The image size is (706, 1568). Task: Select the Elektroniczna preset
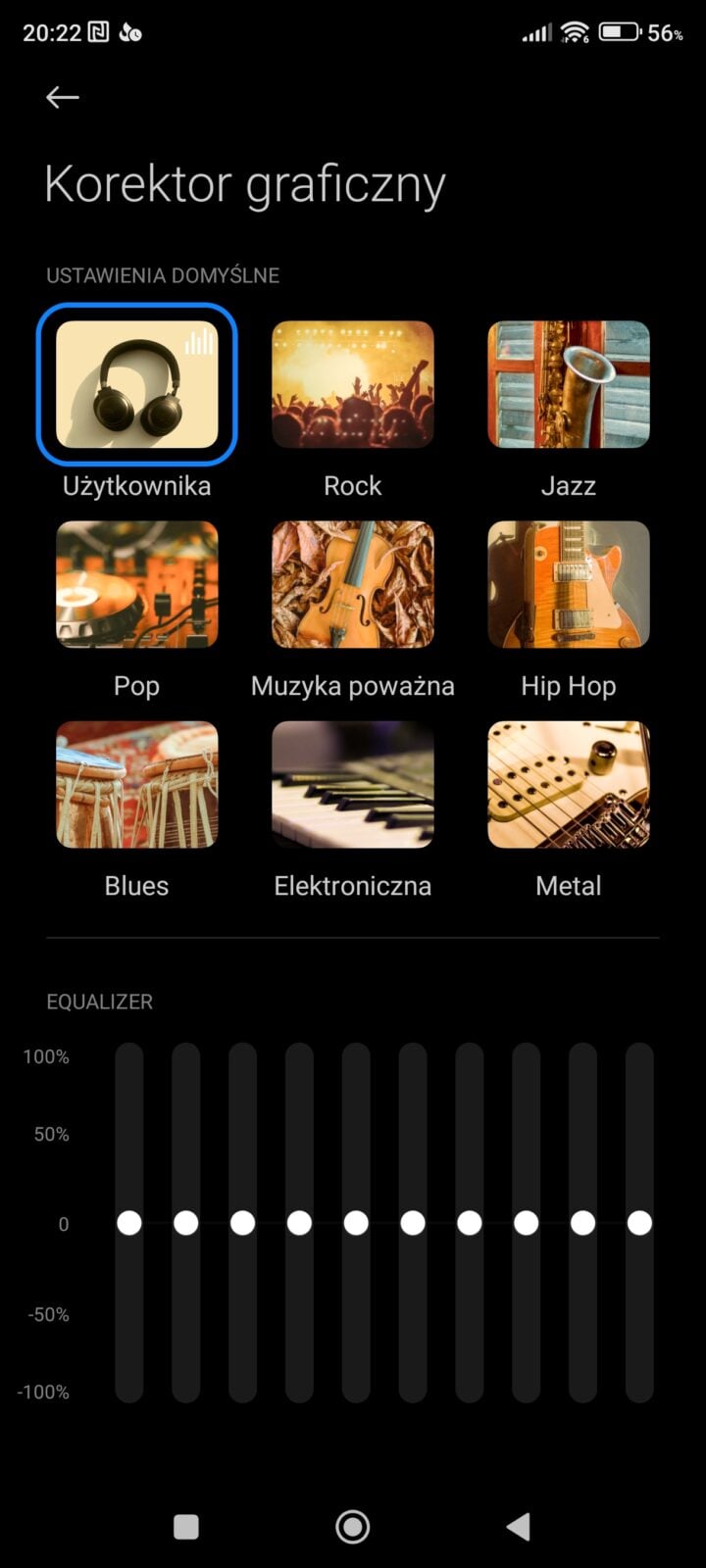pyautogui.click(x=353, y=784)
